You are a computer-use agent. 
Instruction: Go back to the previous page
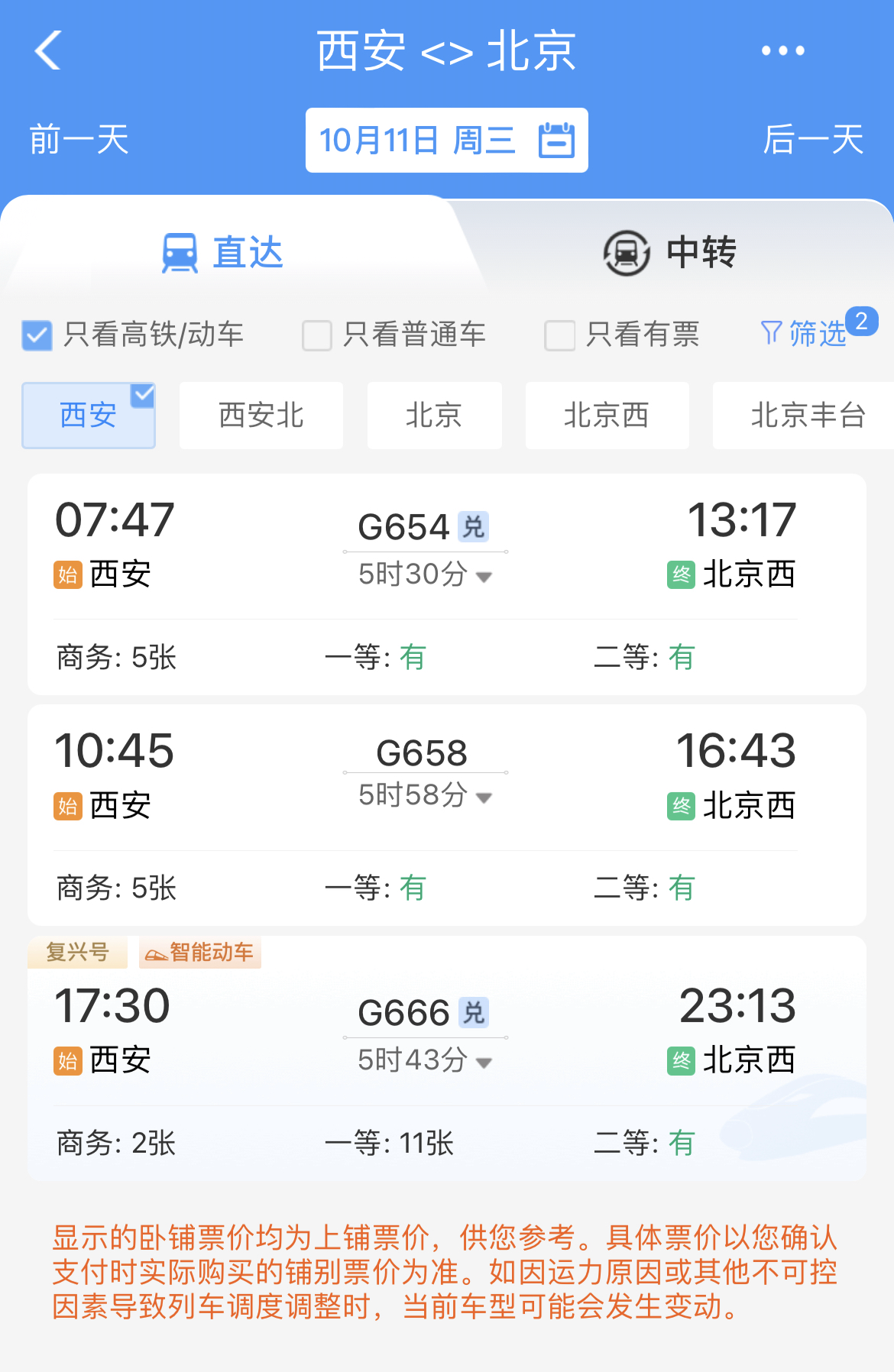click(48, 51)
